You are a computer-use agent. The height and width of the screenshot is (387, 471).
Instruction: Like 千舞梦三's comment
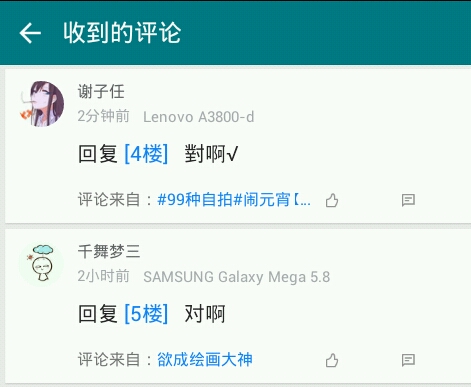[332, 360]
